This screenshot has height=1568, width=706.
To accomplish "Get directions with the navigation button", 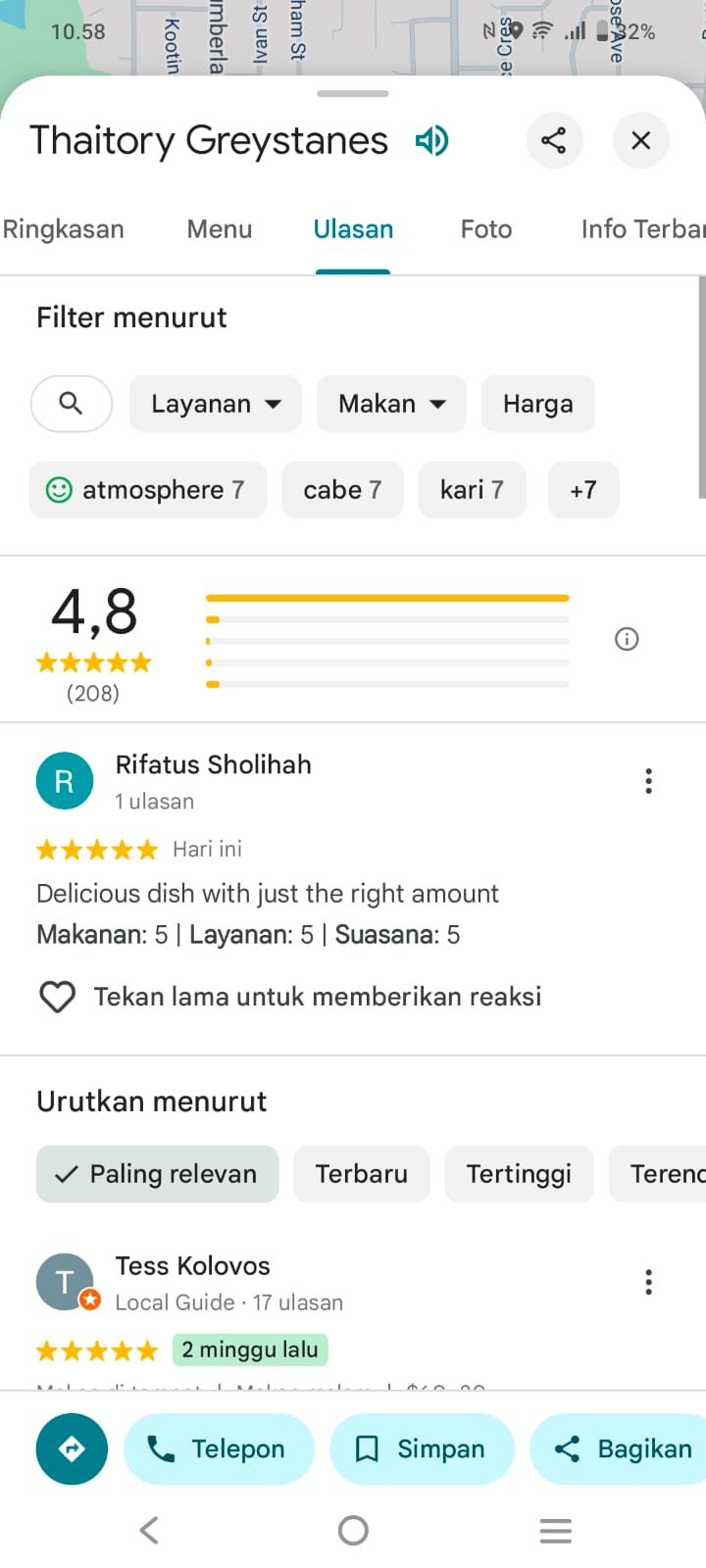I will pos(72,1449).
